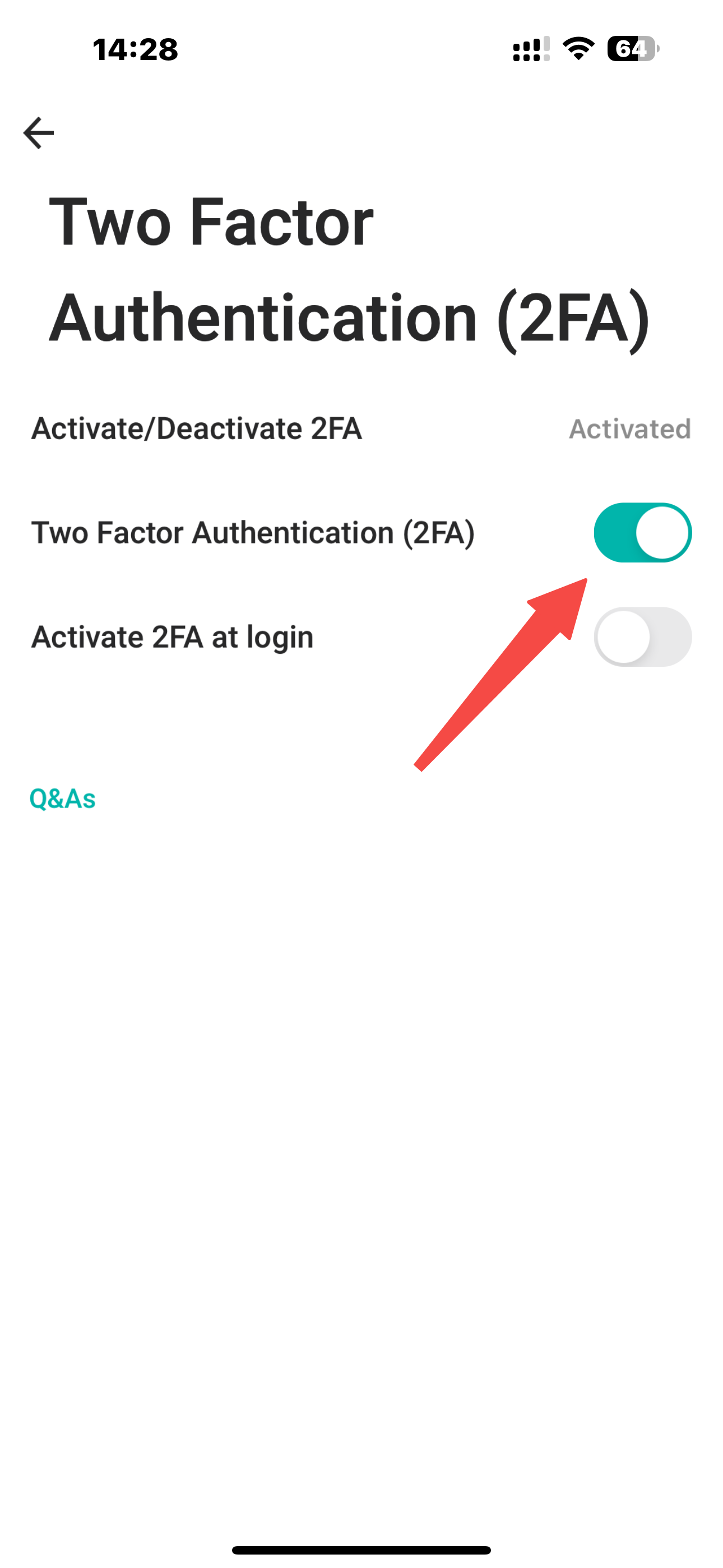
Task: Go back using the arrow icon
Action: point(38,133)
